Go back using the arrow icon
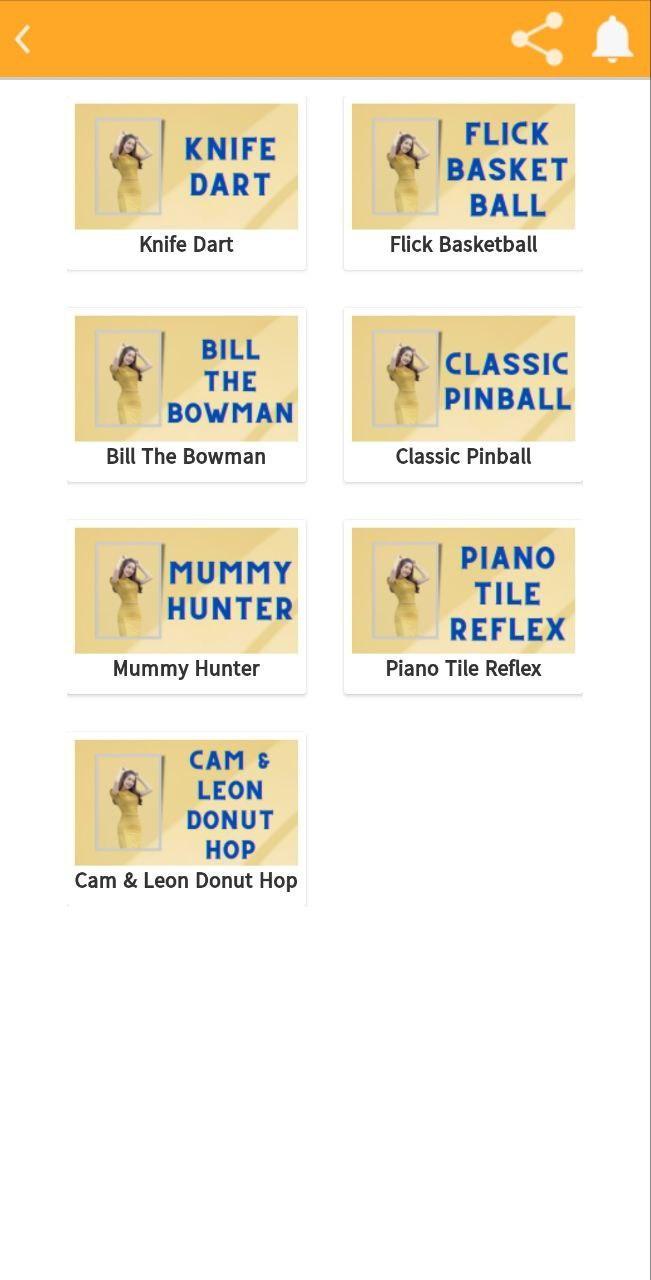 pos(23,40)
